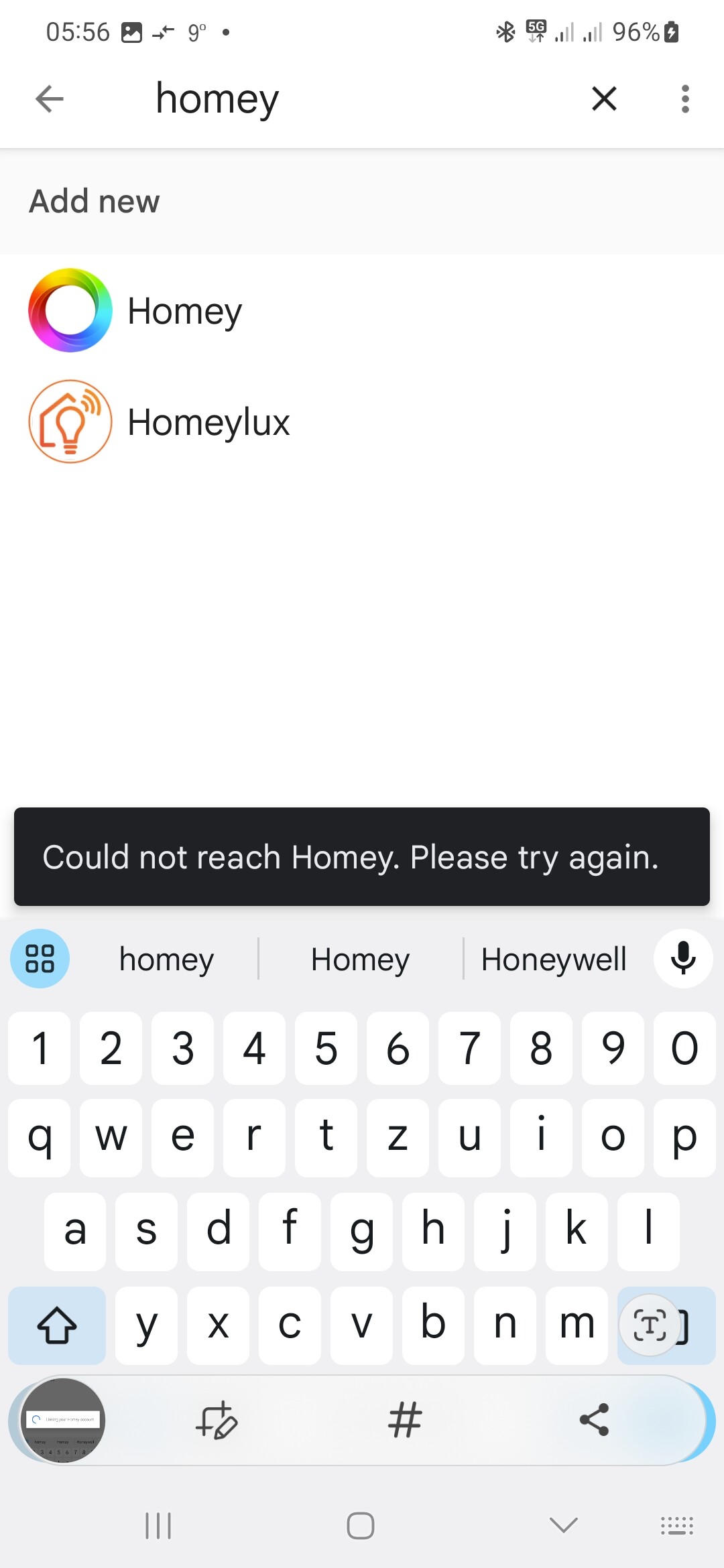
Task: Hide the keyboard with the down chevron
Action: [x=563, y=1526]
